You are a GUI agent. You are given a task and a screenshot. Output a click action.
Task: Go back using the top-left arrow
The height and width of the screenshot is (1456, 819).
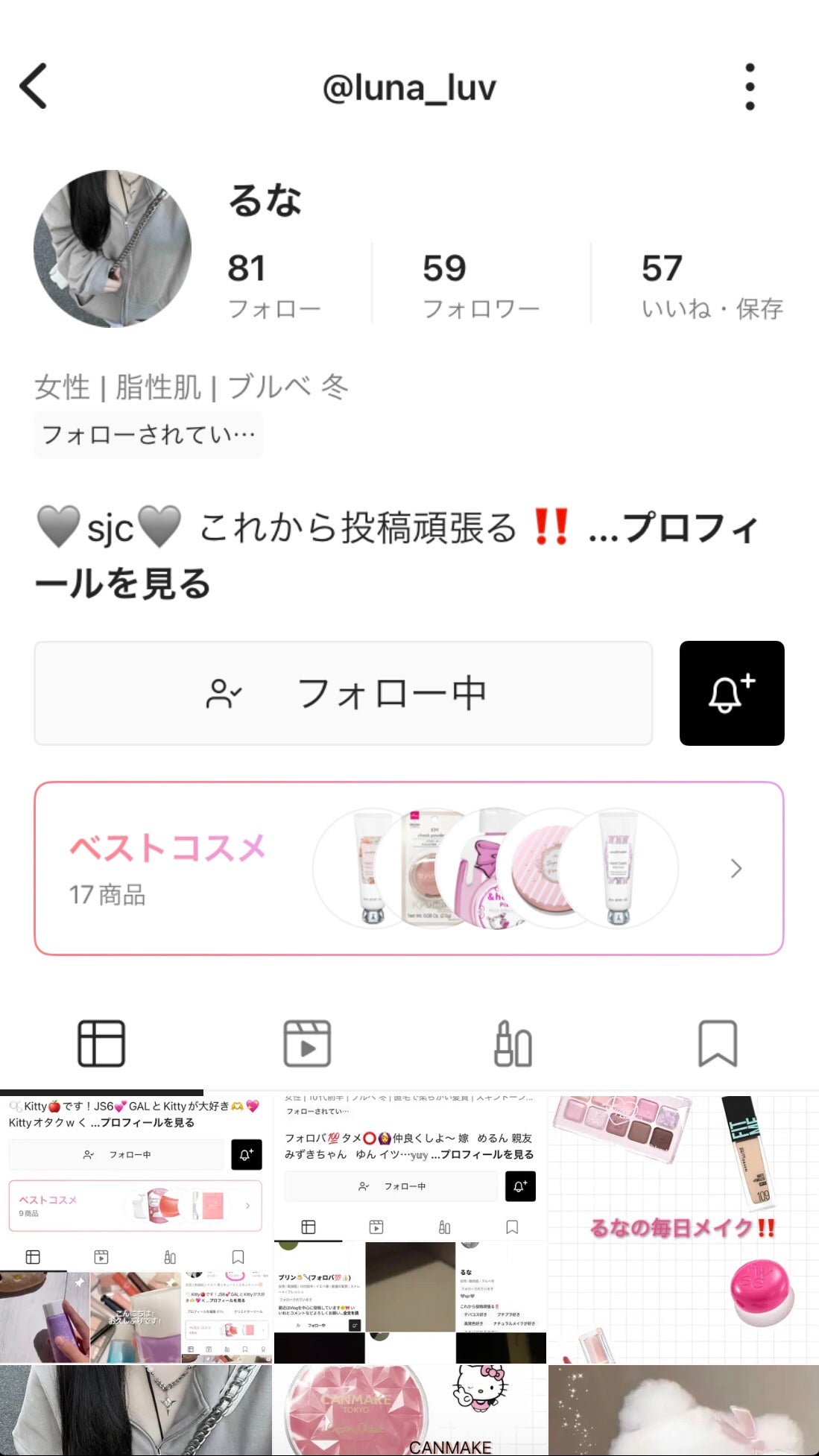coord(34,86)
